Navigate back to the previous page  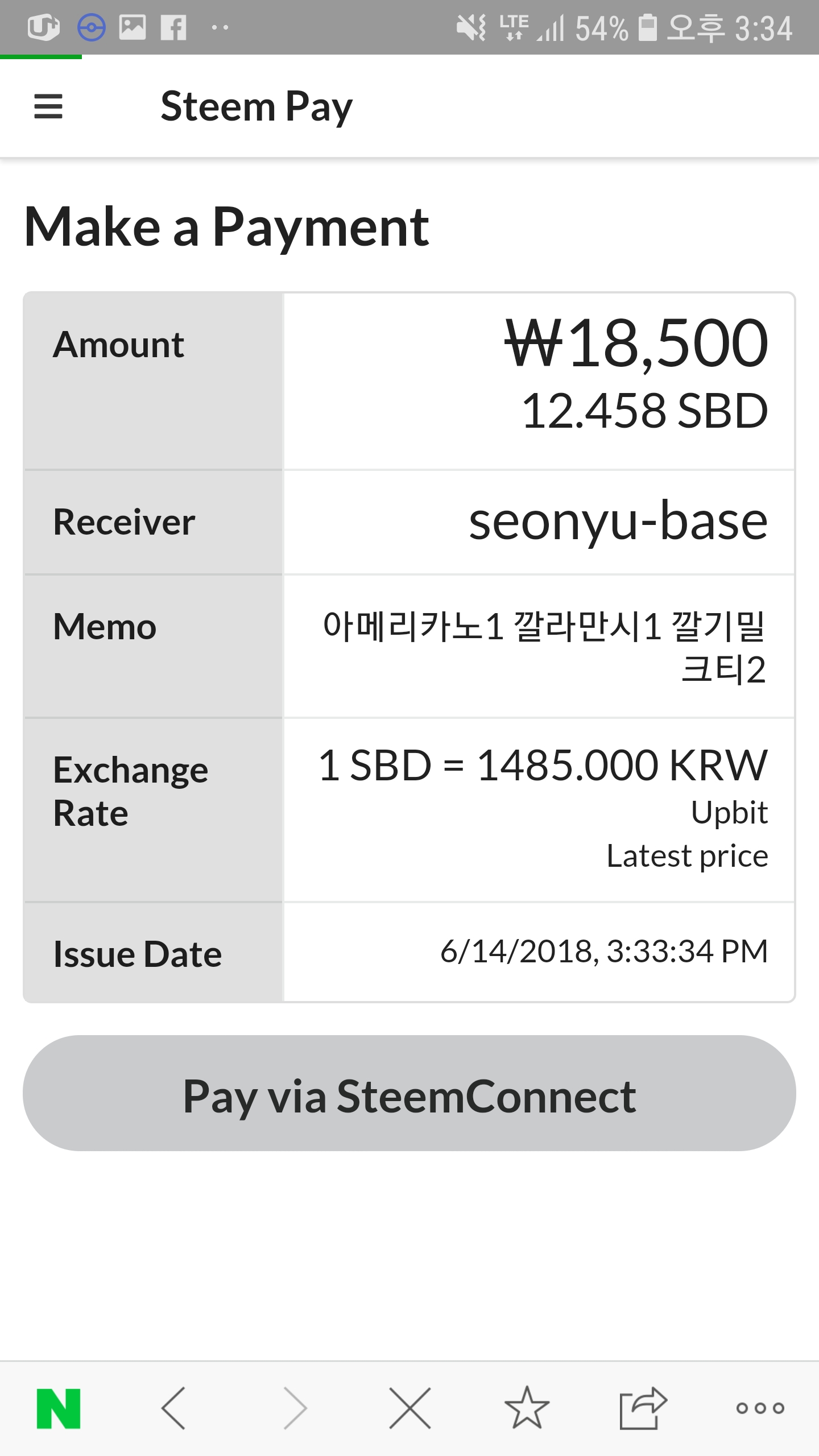click(173, 1408)
